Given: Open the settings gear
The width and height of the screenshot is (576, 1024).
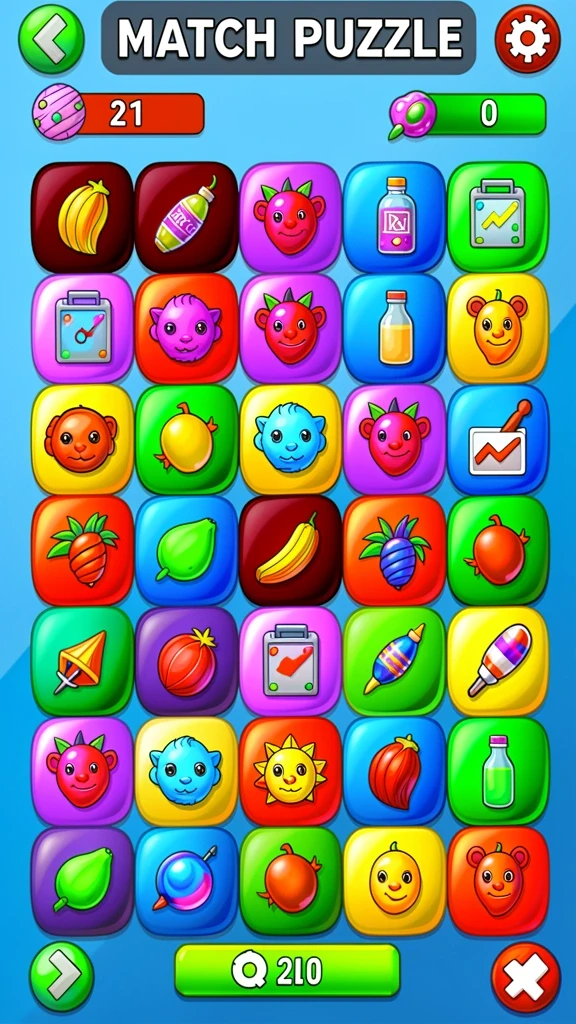Looking at the screenshot, I should coord(528,39).
